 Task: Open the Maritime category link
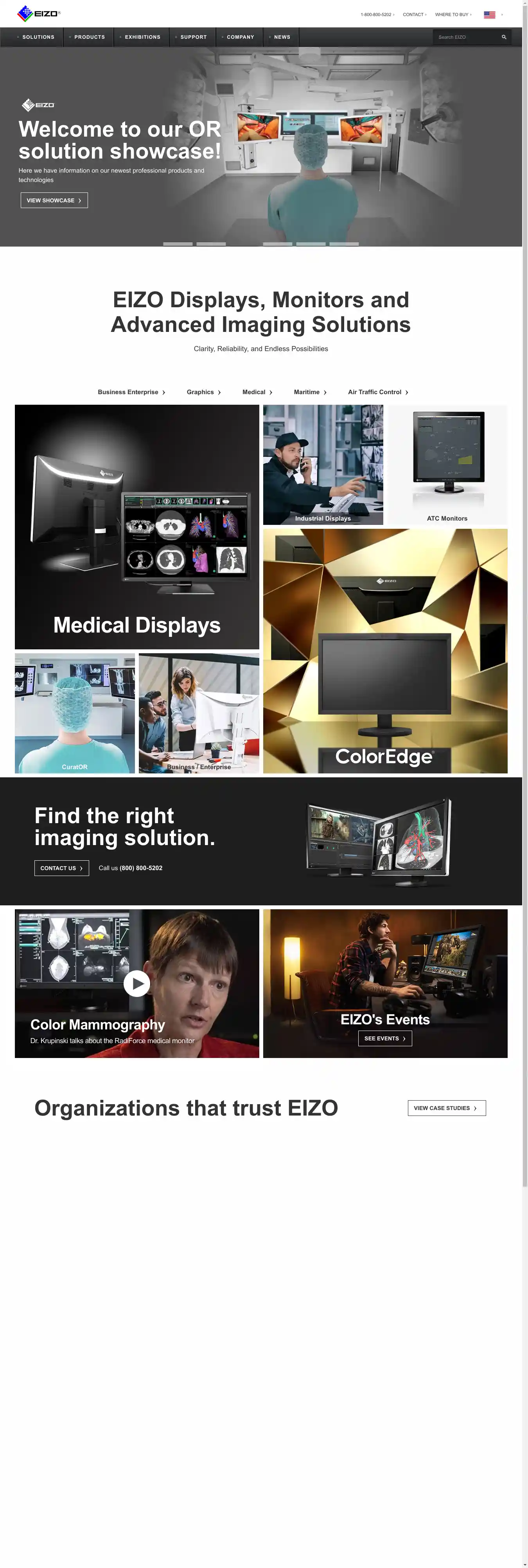coord(310,392)
